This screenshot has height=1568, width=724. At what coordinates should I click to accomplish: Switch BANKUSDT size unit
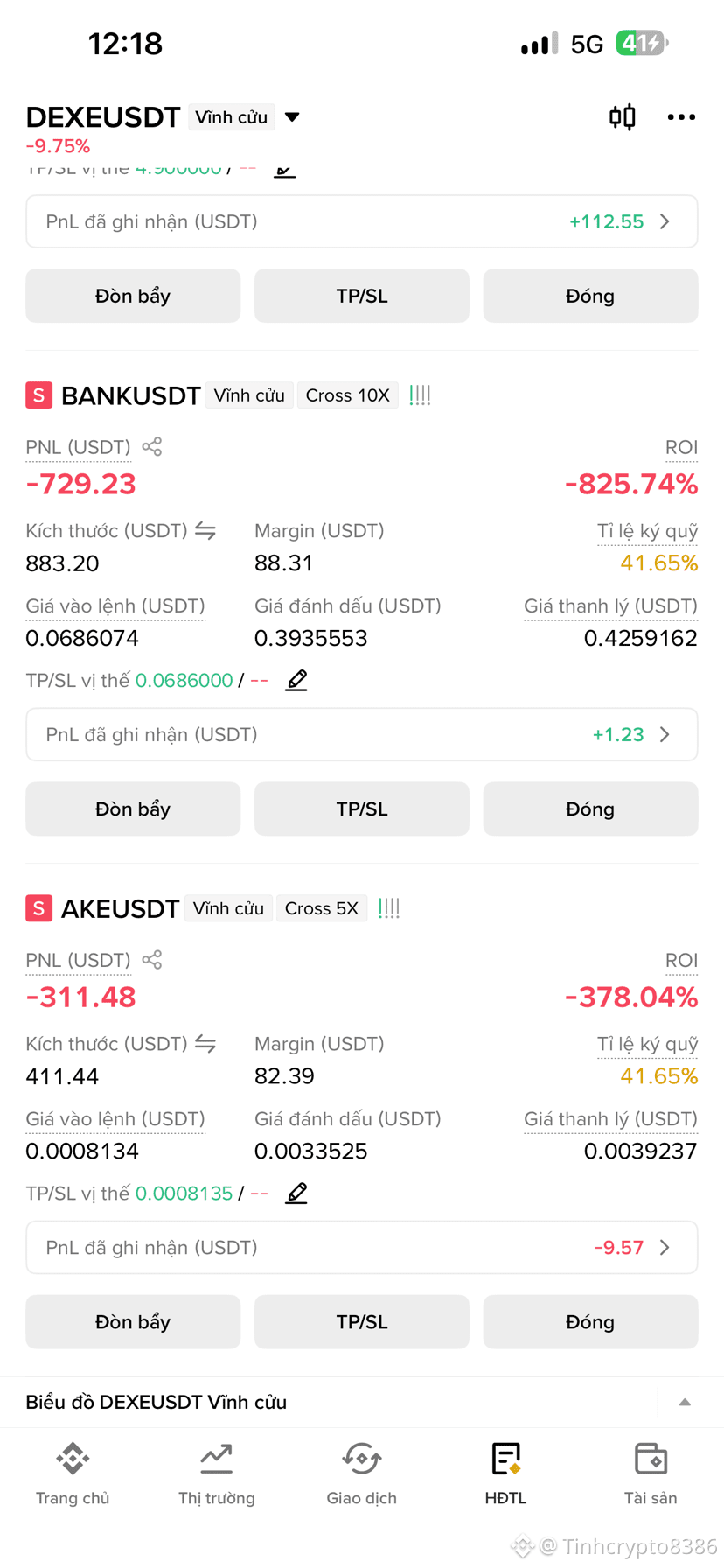coord(205,531)
